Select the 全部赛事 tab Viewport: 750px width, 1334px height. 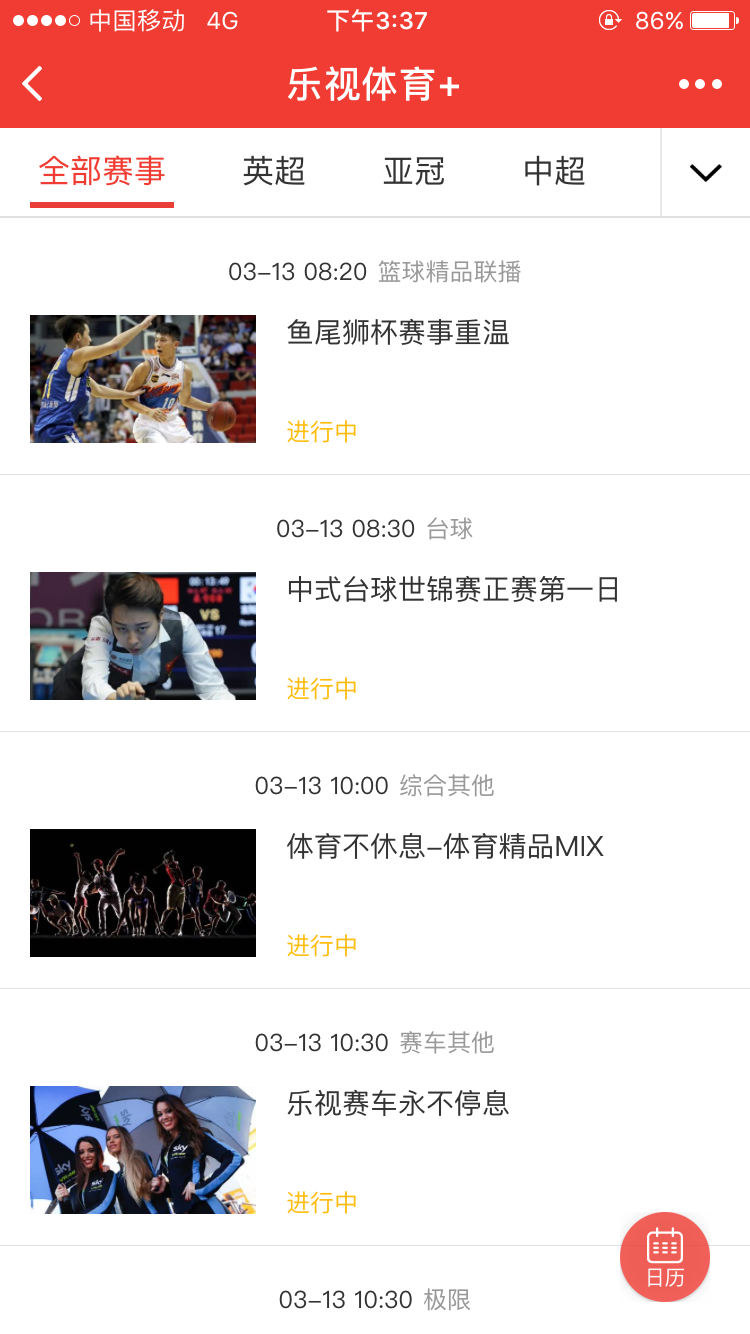point(102,172)
